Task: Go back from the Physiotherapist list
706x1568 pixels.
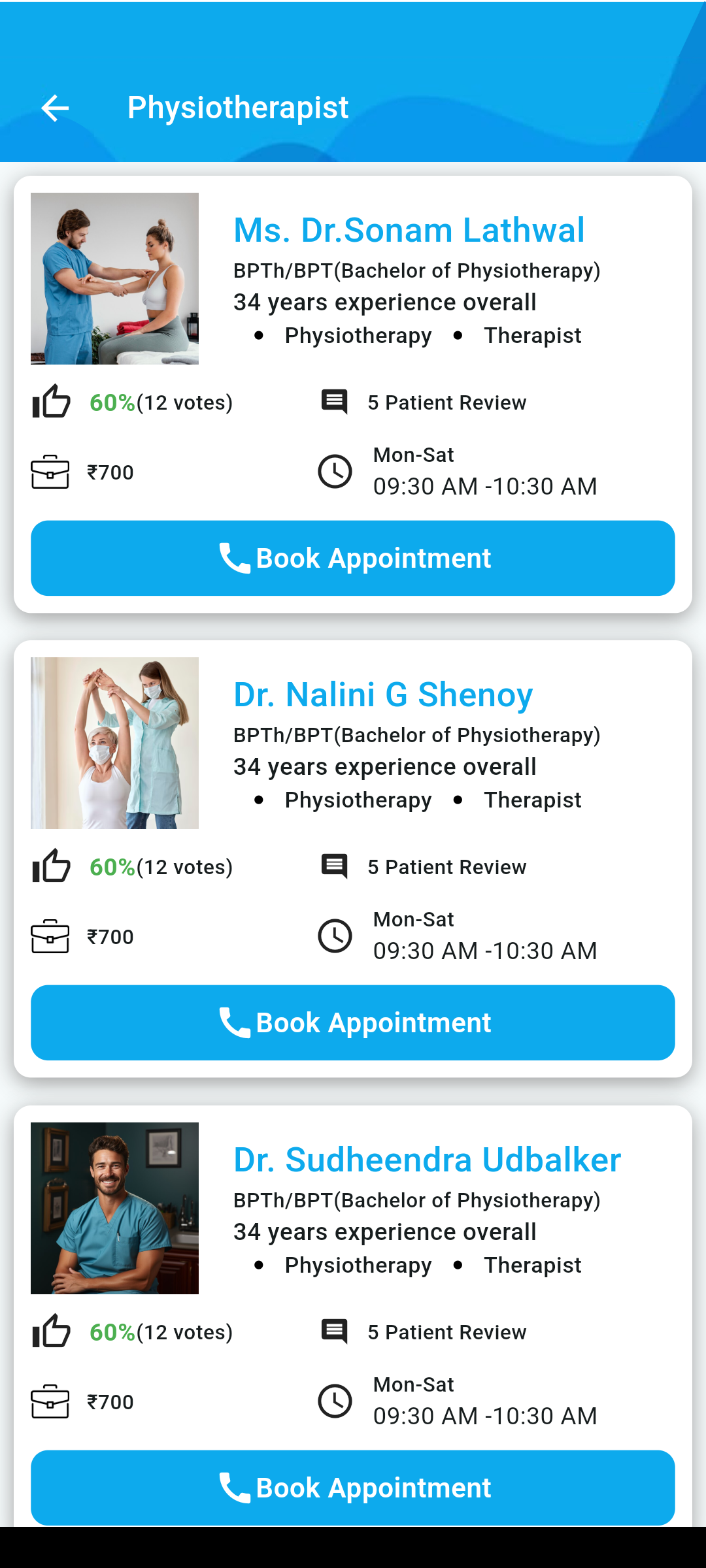Action: click(x=55, y=108)
